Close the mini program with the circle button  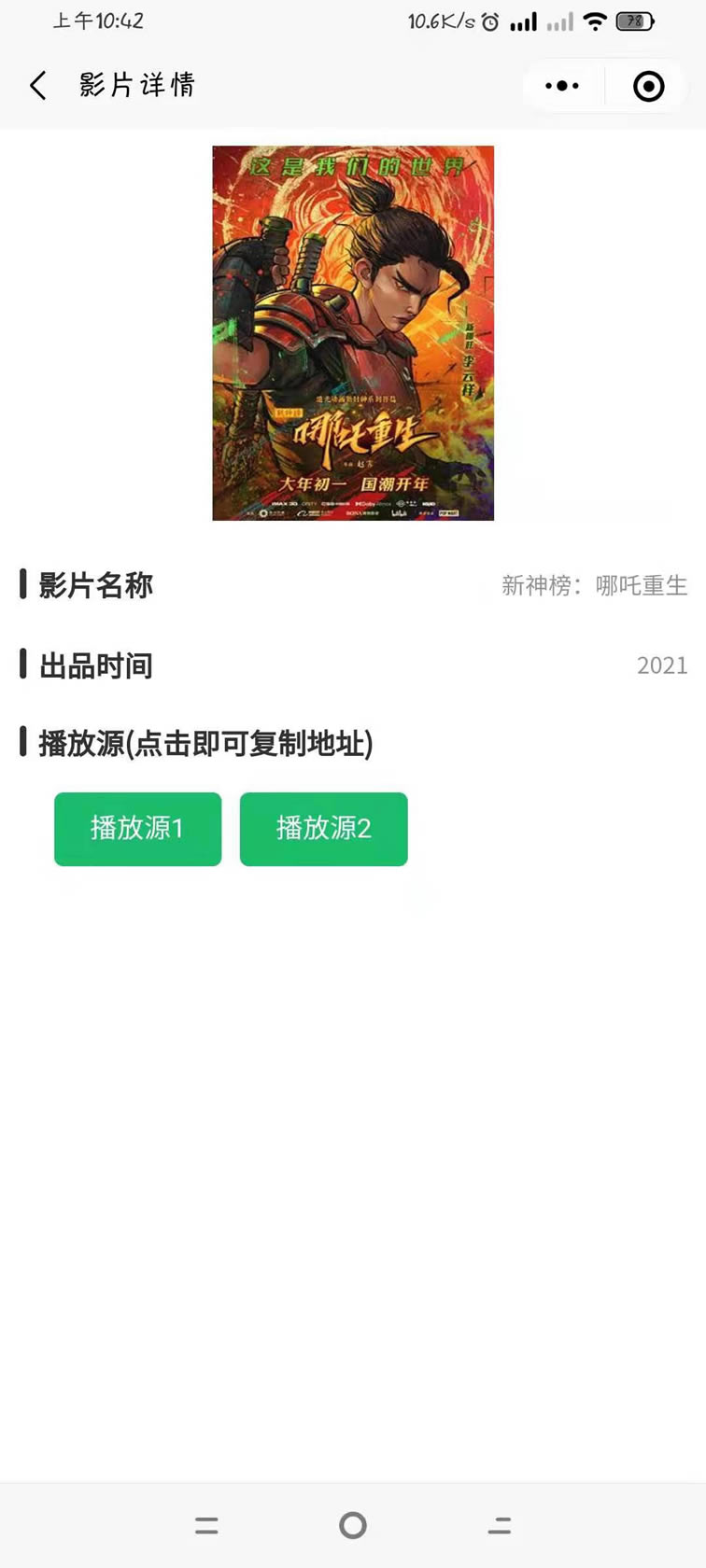point(648,86)
